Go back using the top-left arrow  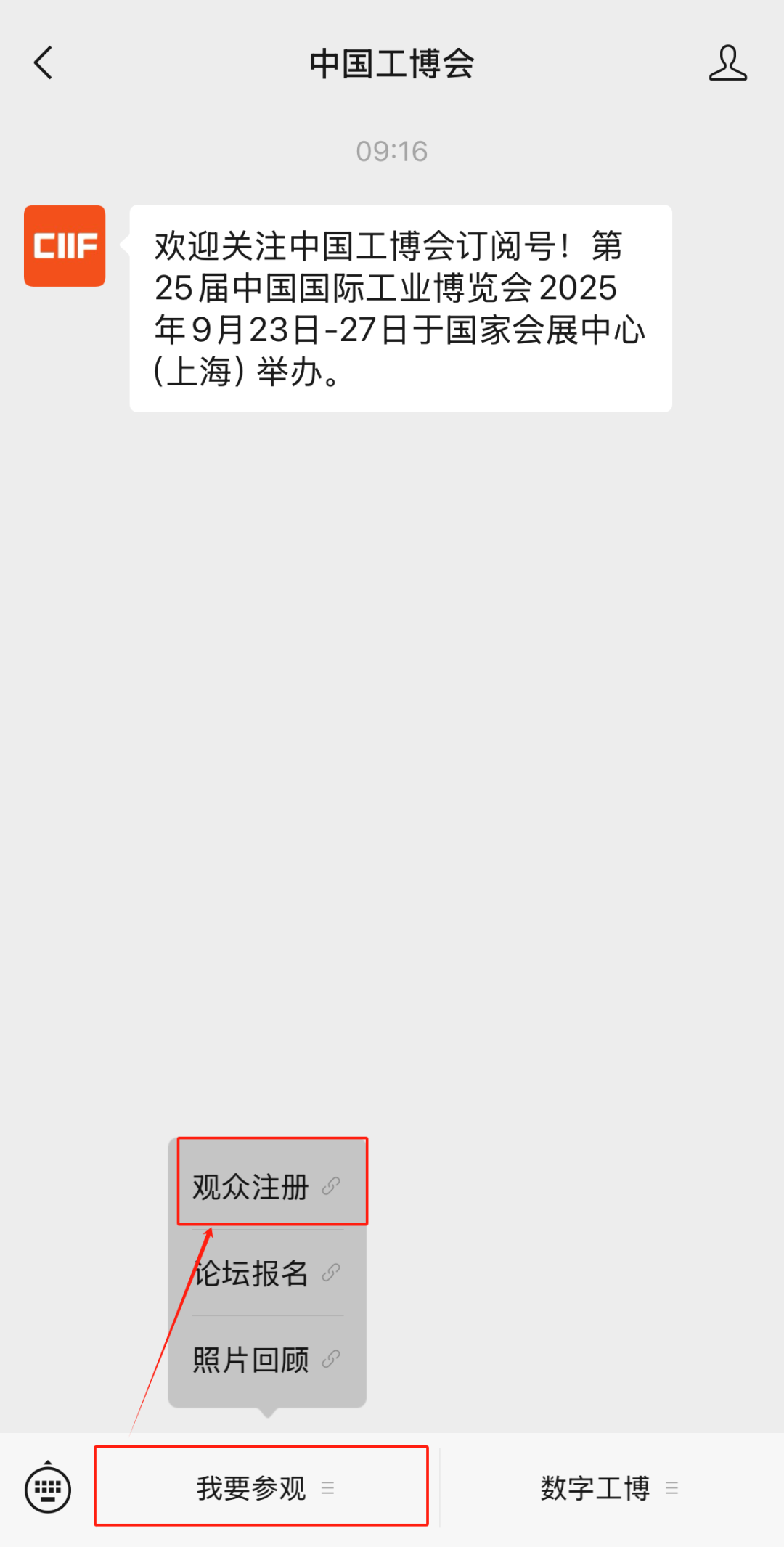pyautogui.click(x=44, y=62)
